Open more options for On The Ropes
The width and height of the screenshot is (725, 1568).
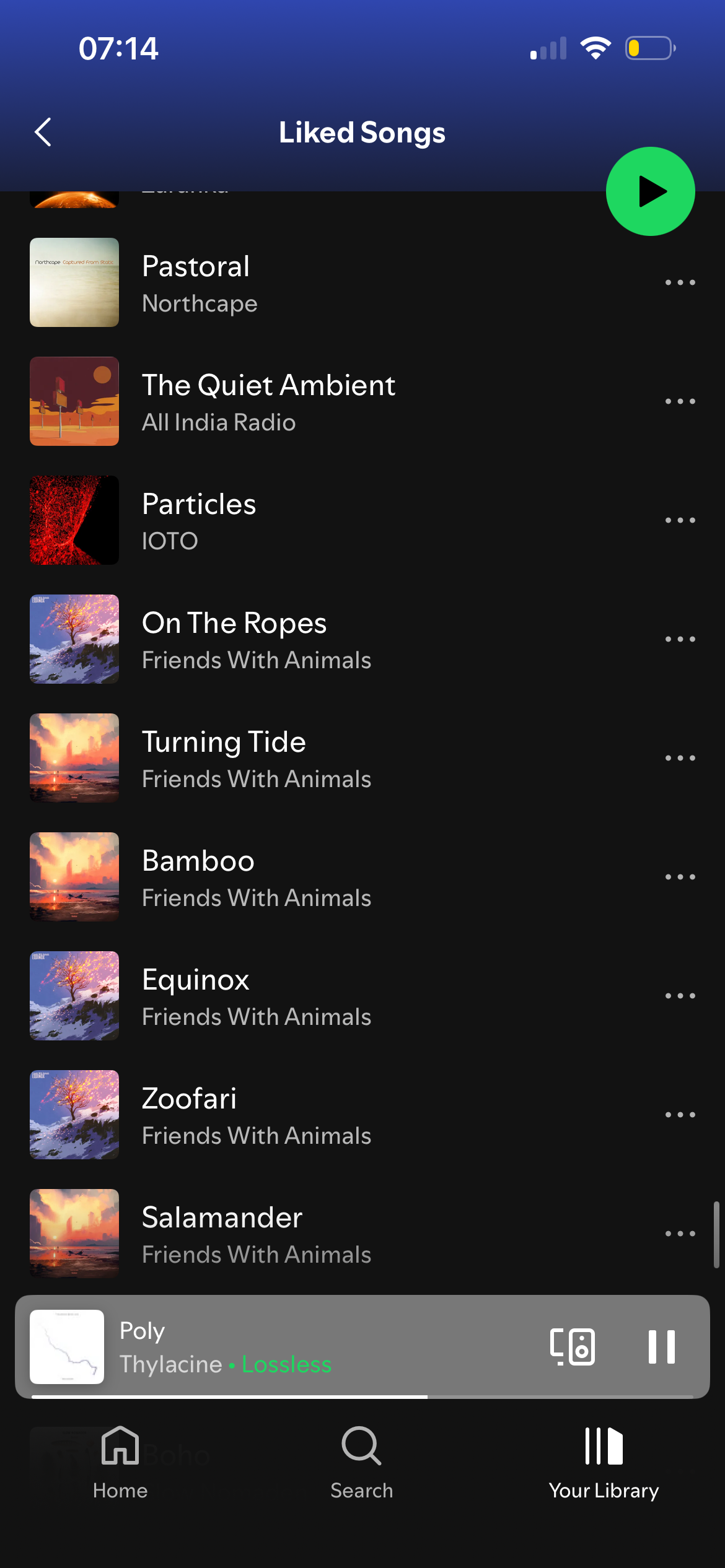(680, 640)
